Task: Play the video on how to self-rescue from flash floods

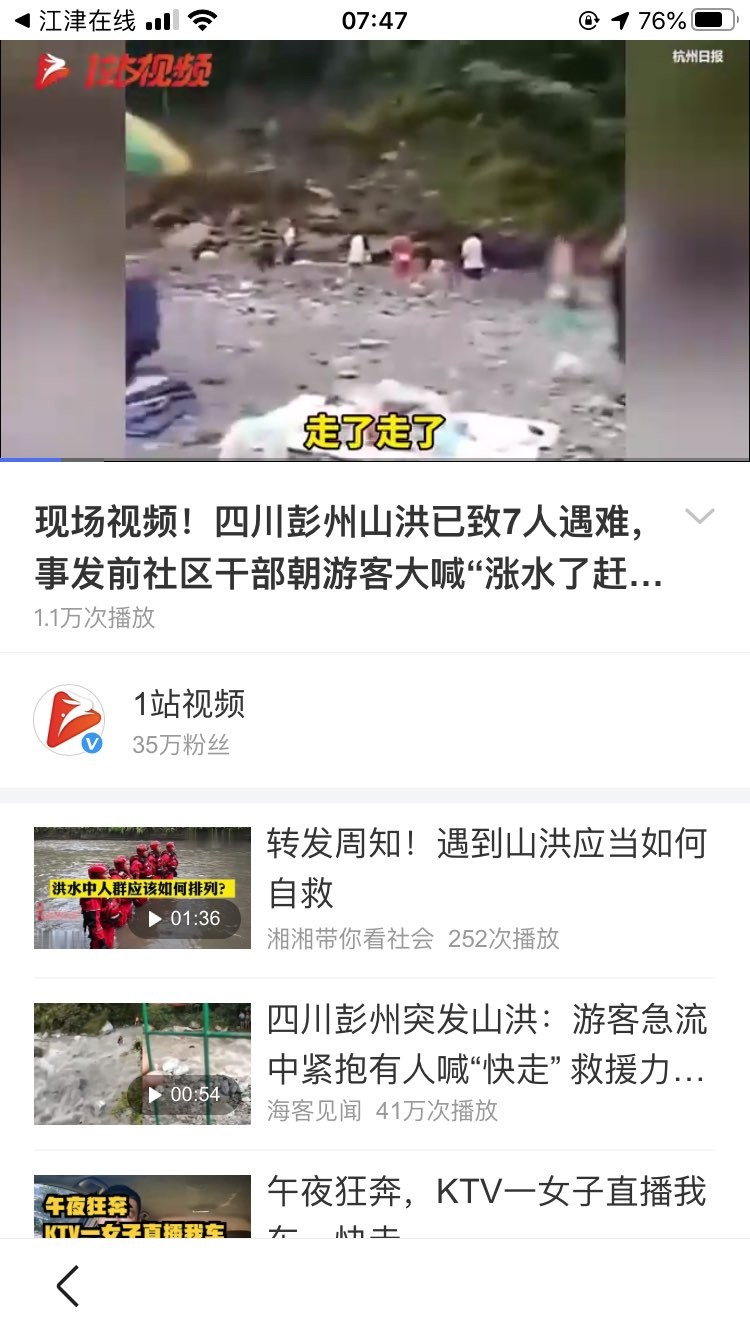Action: [x=375, y=888]
